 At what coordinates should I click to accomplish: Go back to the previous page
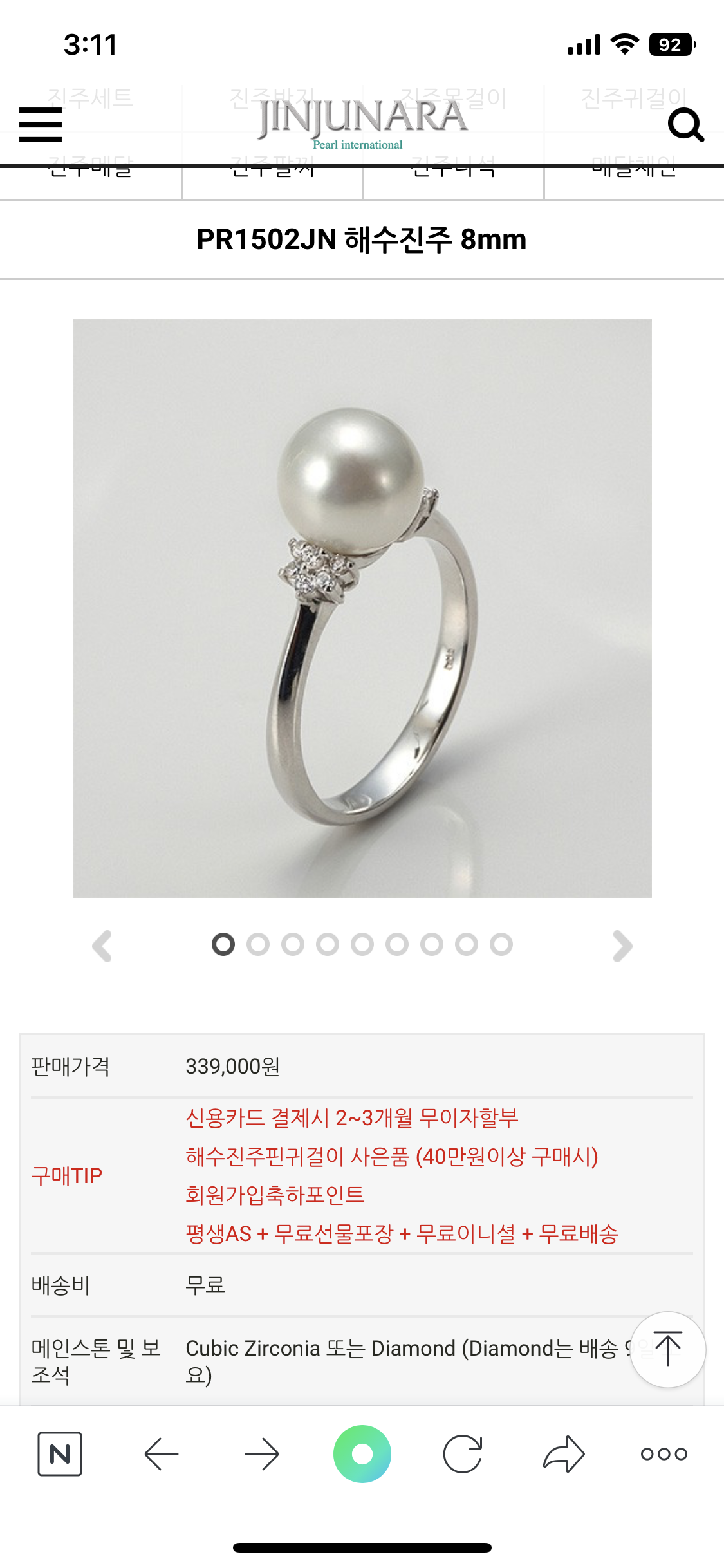tap(161, 1453)
